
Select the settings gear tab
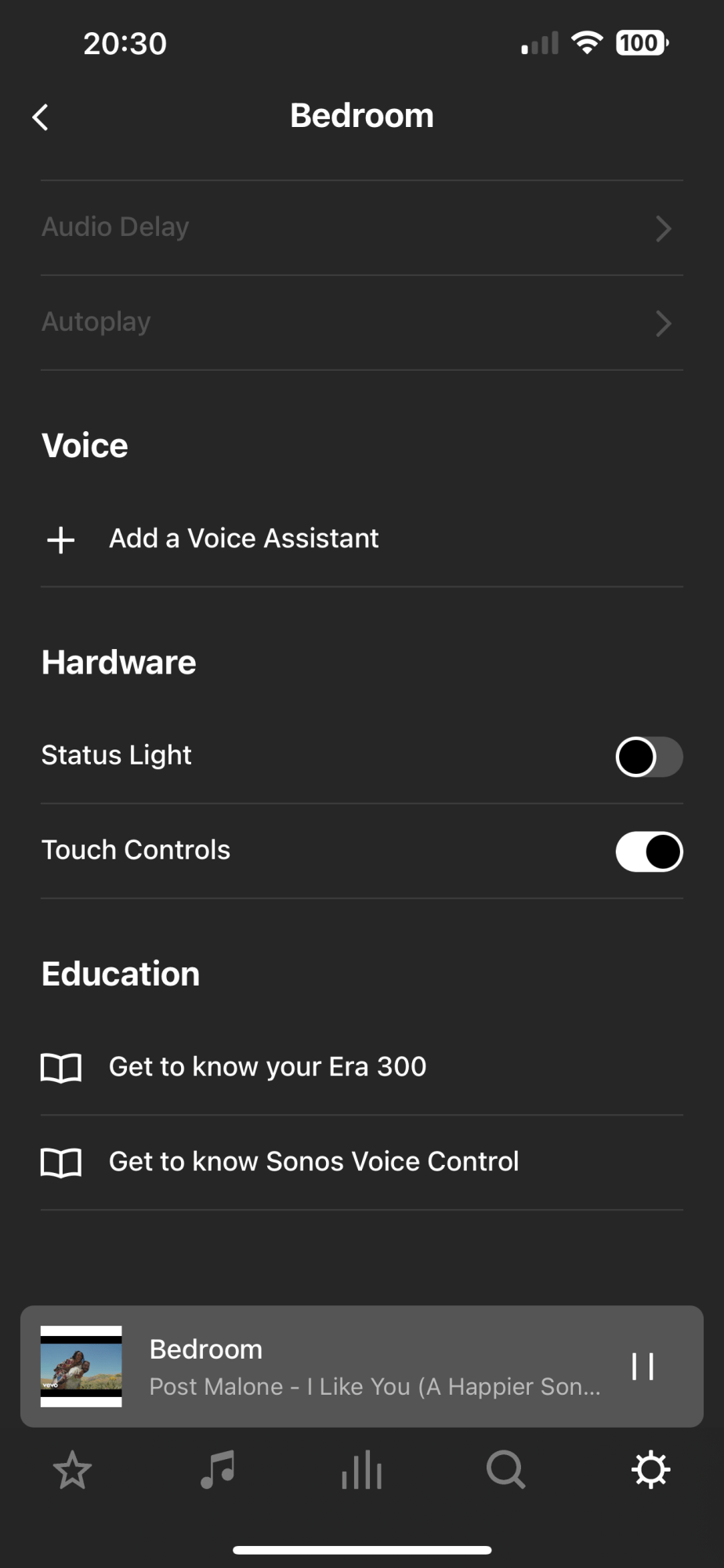(651, 1470)
